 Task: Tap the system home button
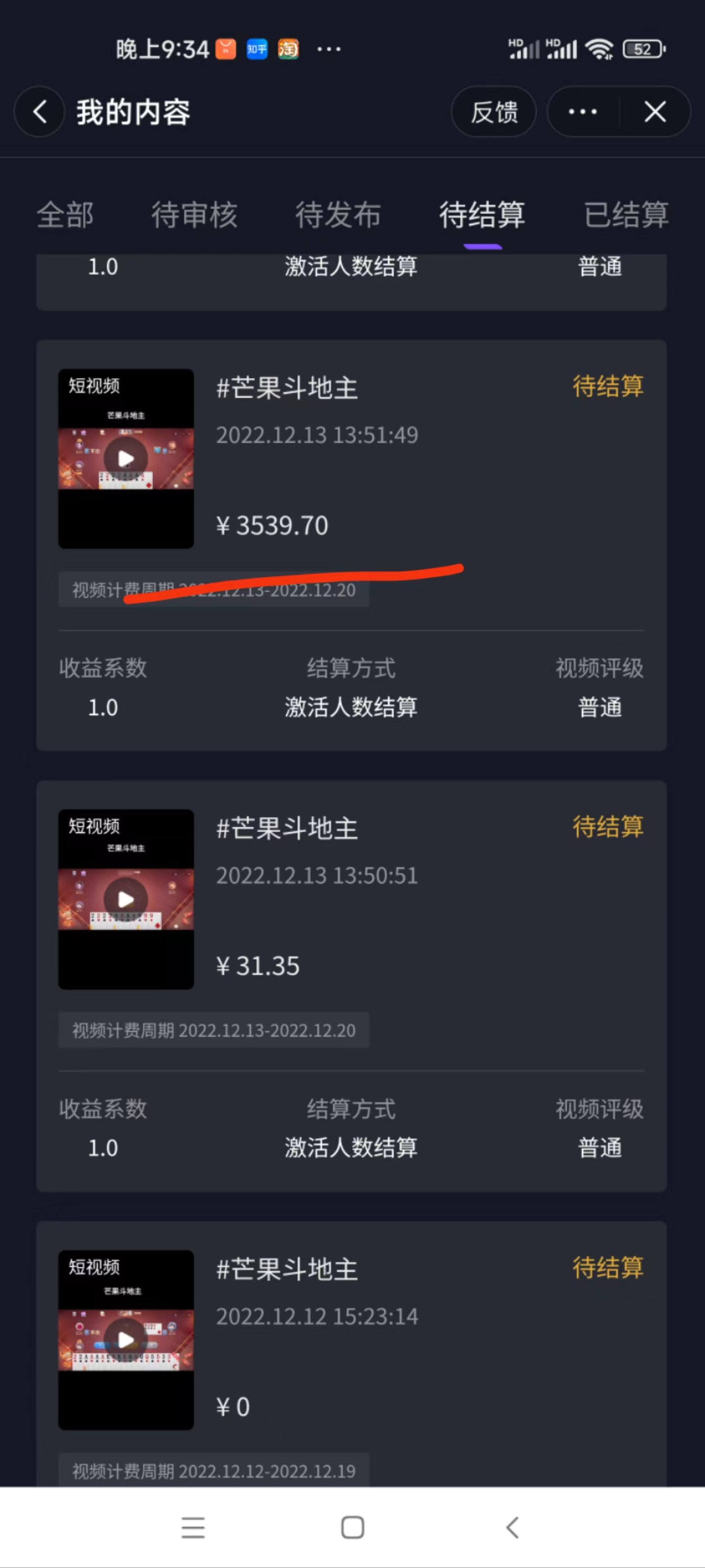(x=353, y=1527)
